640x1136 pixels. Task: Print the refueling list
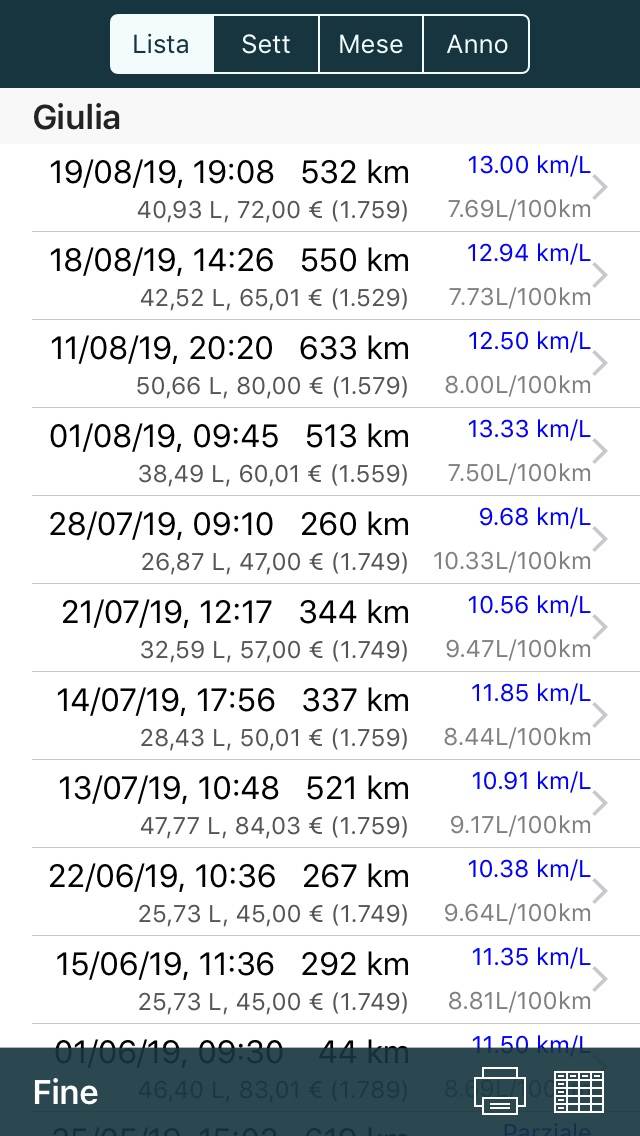(x=500, y=1091)
